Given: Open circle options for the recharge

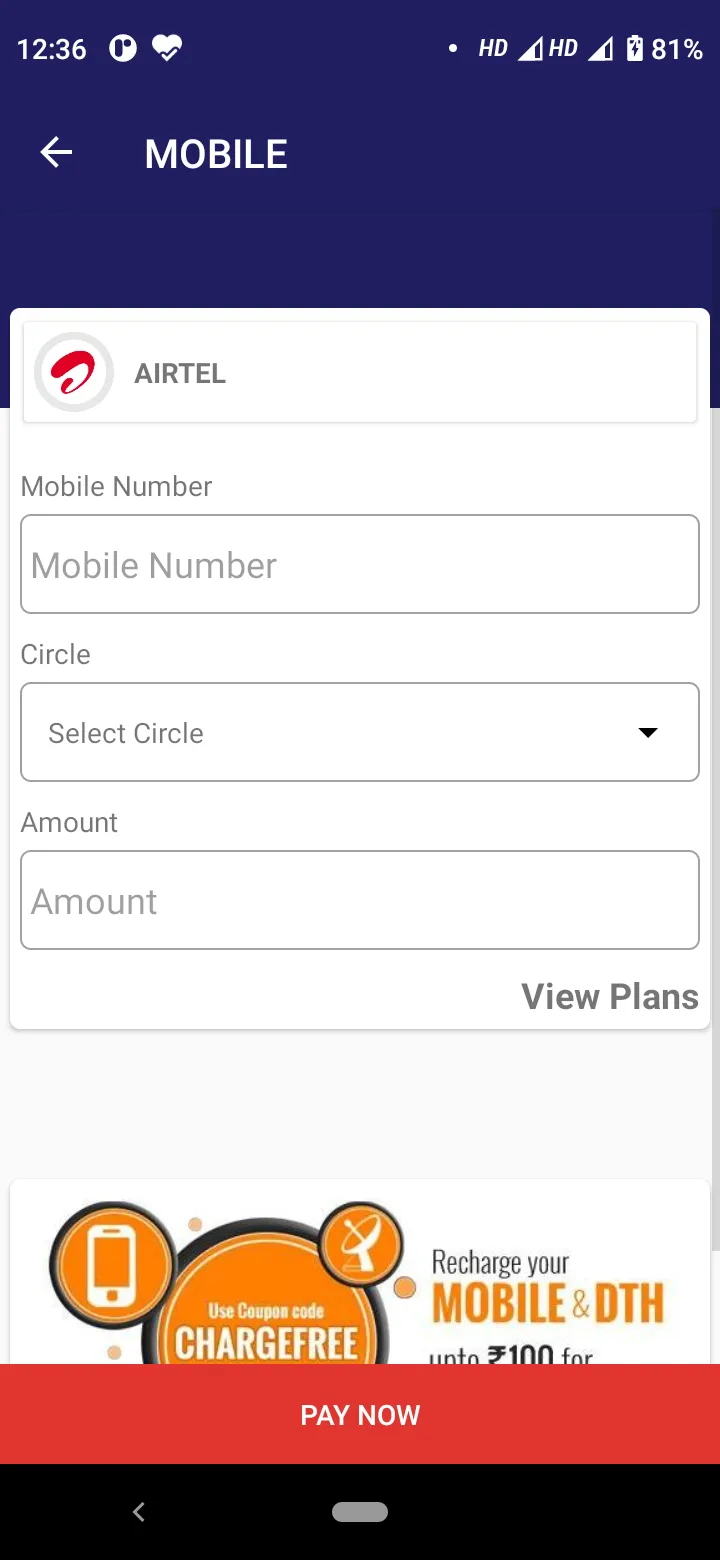Looking at the screenshot, I should click(x=360, y=732).
